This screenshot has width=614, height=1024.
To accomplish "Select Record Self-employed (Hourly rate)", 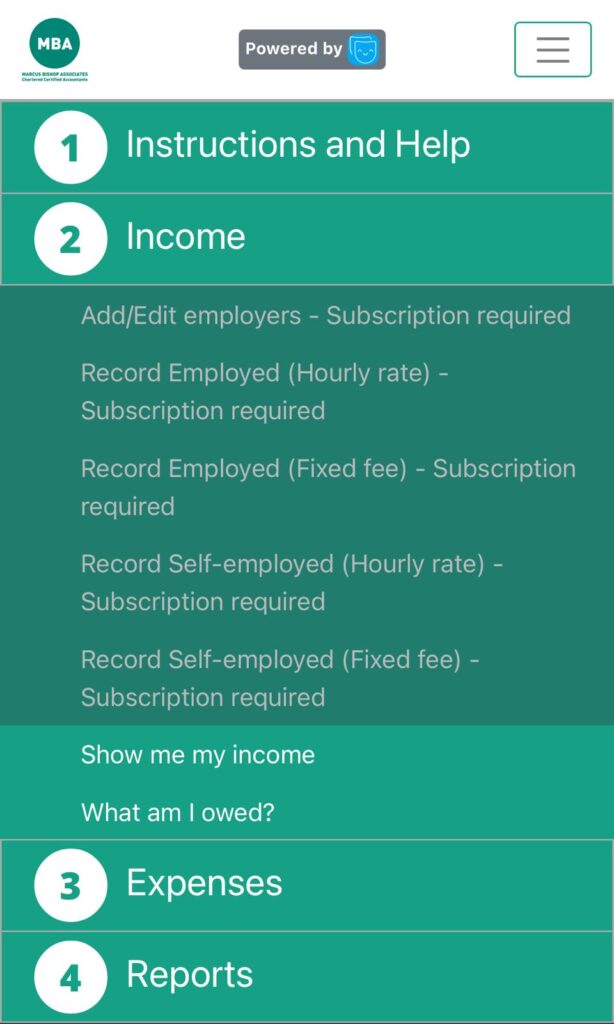I will click(291, 582).
